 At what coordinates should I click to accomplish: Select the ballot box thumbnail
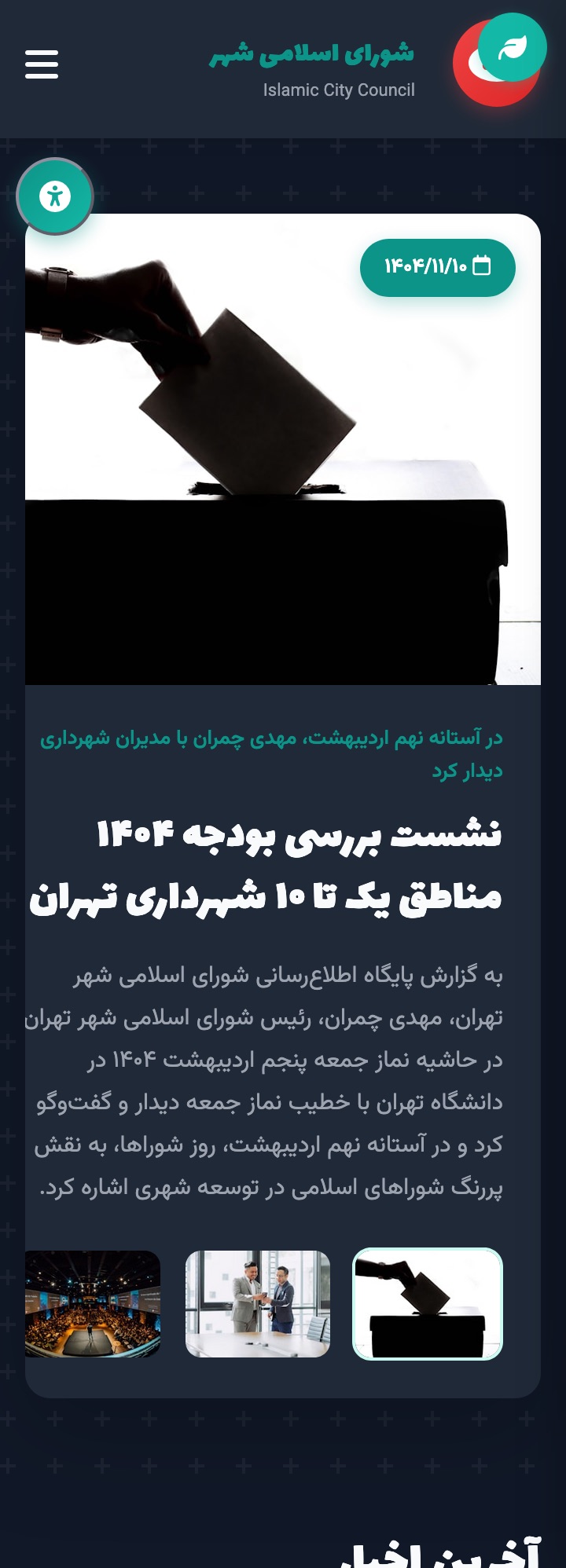(428, 1304)
